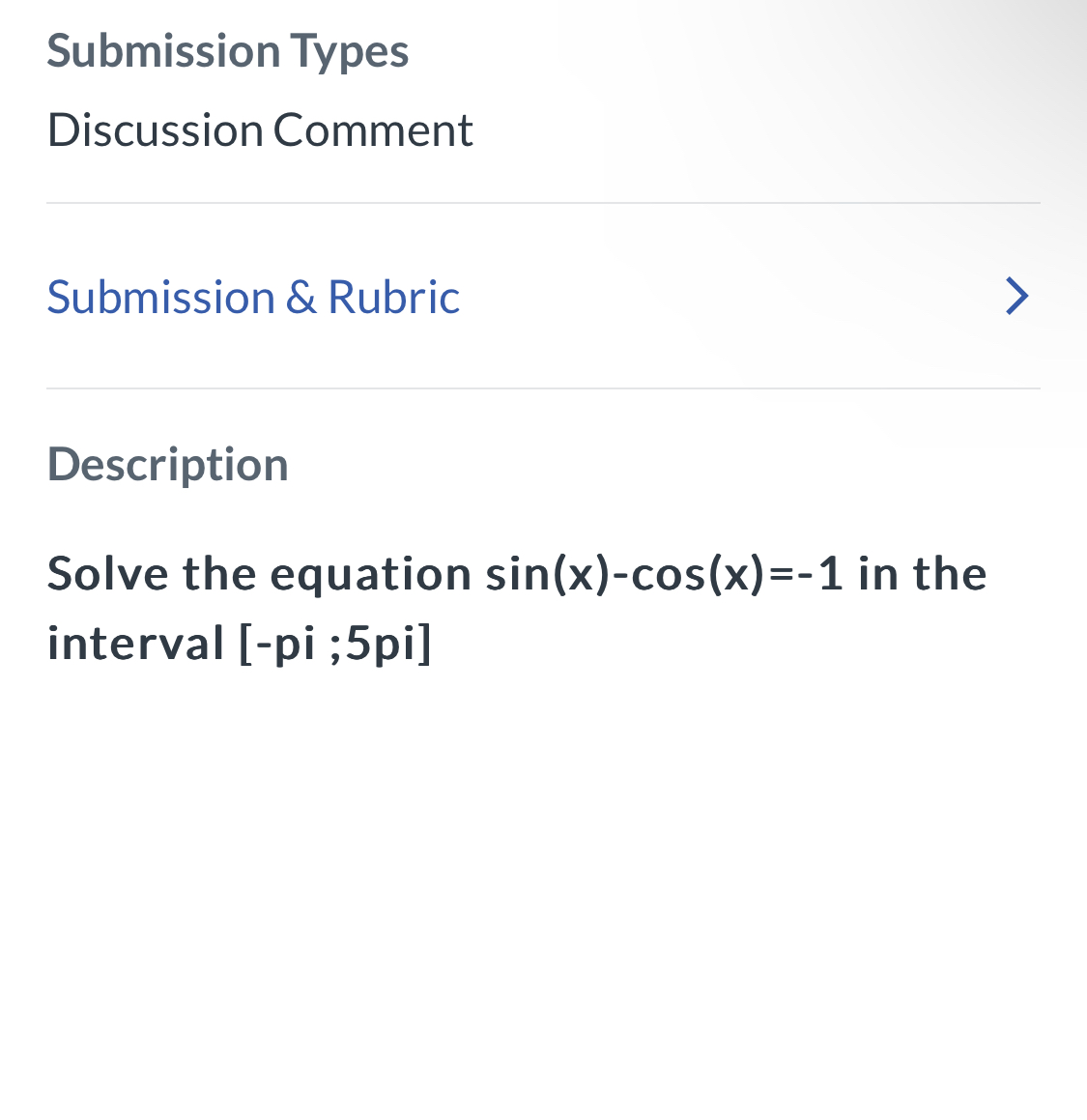Click the right chevron next to Submission & Rubric
This screenshot has width=1087, height=1120.
[x=1016, y=297]
